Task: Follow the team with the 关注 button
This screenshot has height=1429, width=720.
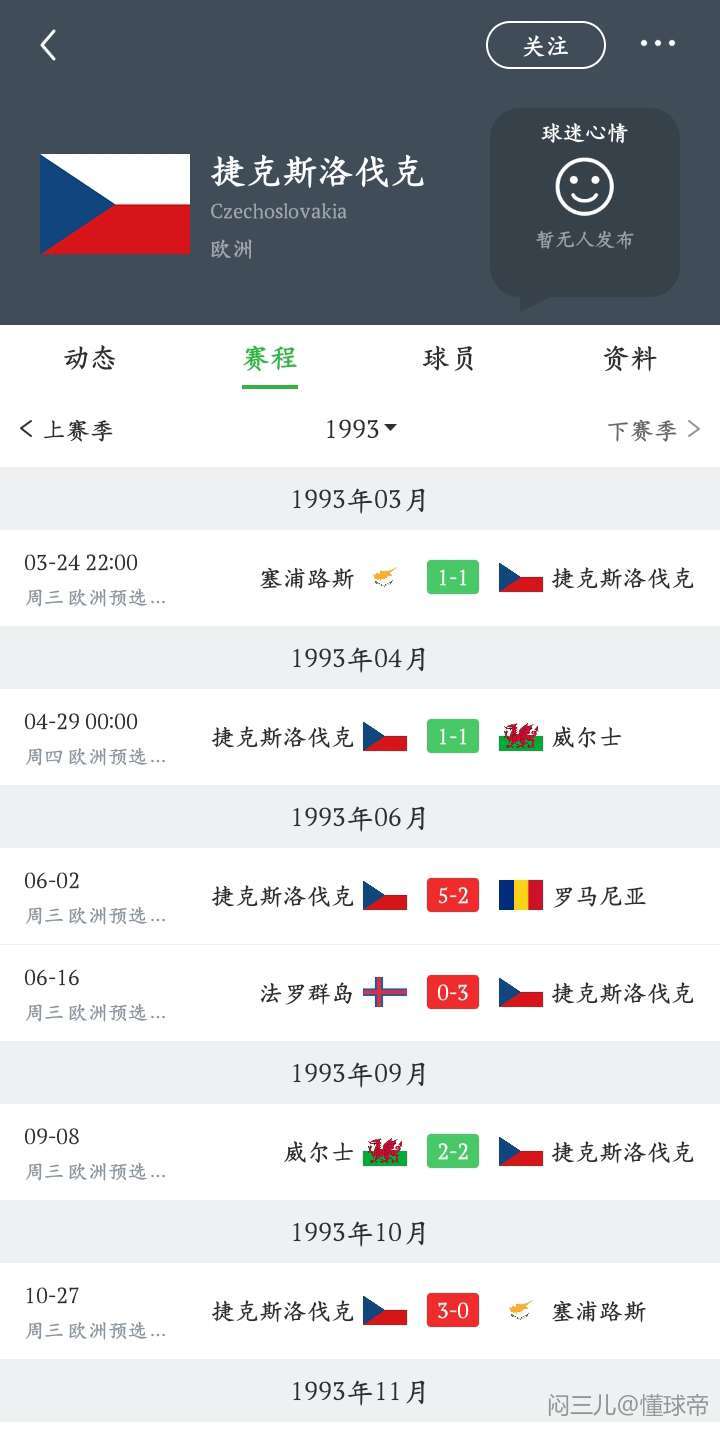Action: (x=545, y=46)
